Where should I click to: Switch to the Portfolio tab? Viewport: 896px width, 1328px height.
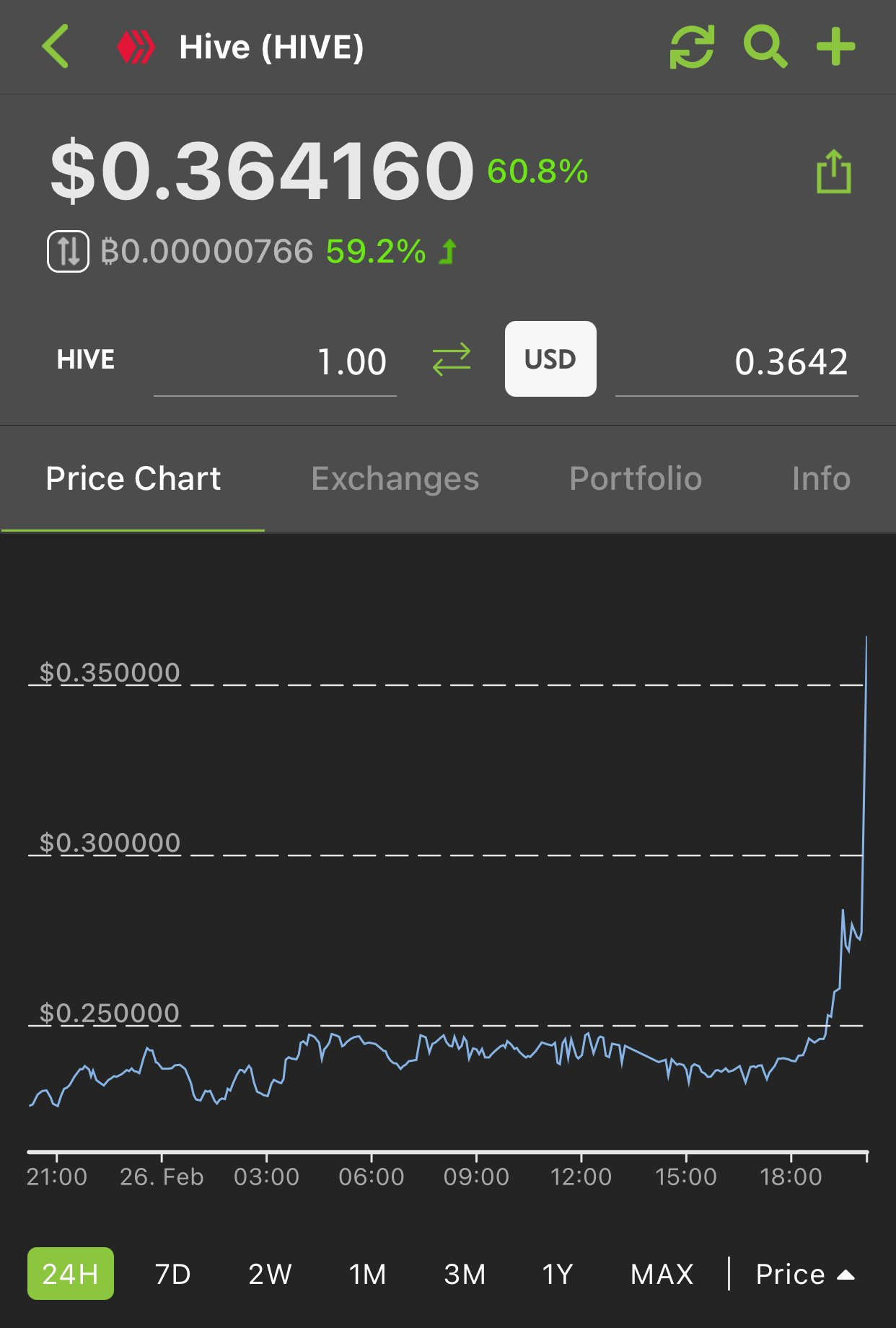click(636, 478)
